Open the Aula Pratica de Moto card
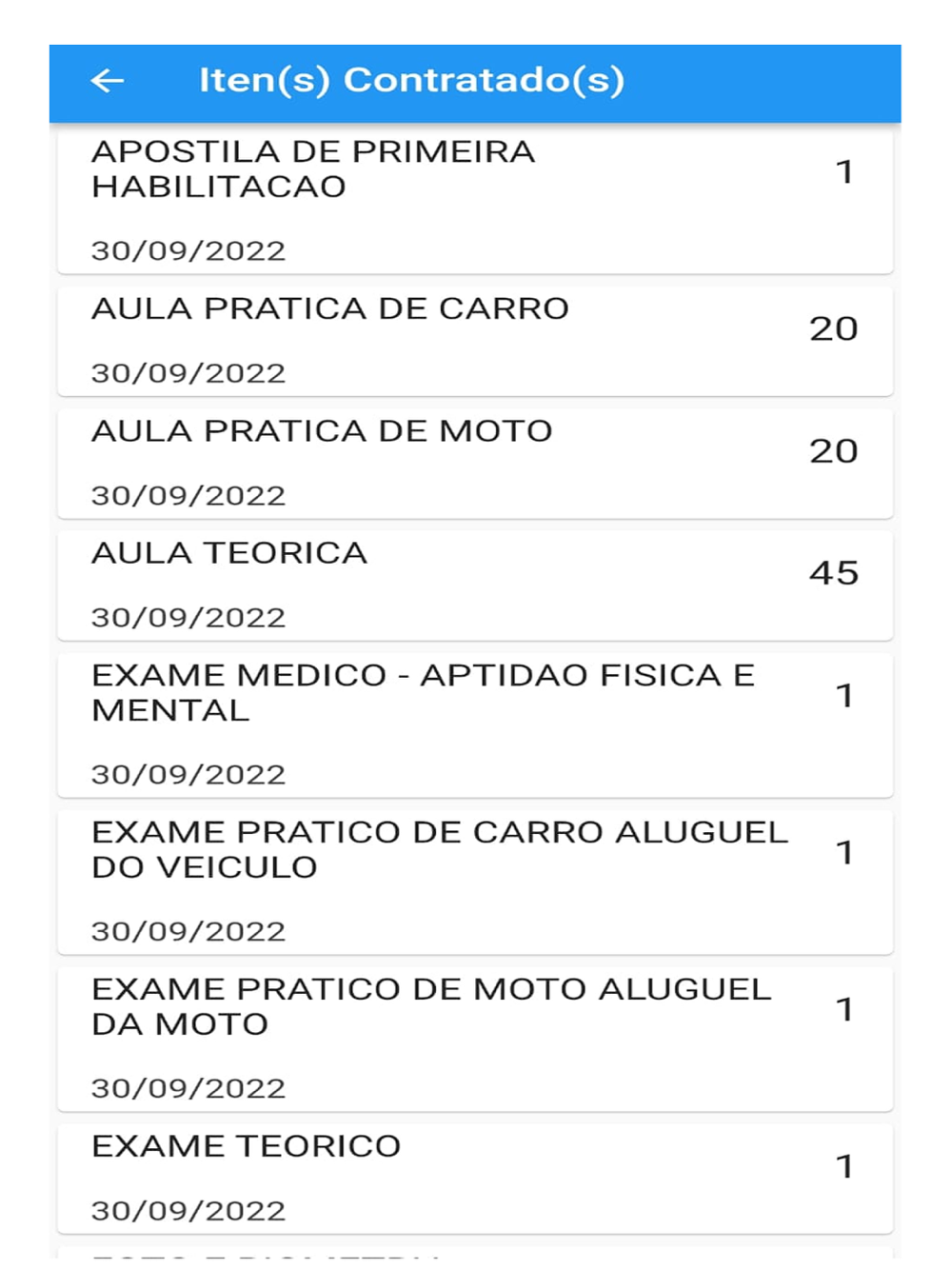This screenshot has width=952, height=1270. click(x=474, y=464)
